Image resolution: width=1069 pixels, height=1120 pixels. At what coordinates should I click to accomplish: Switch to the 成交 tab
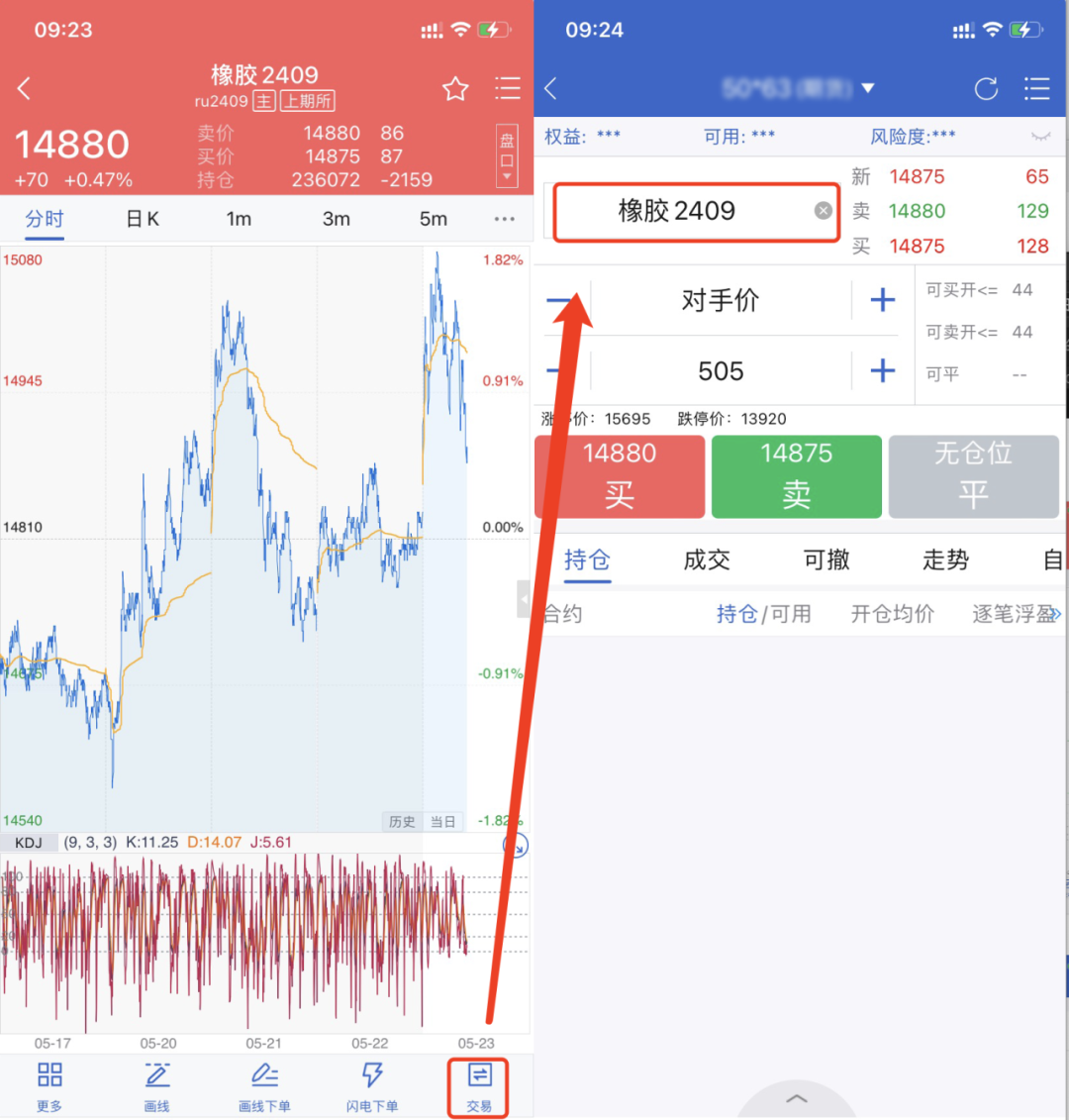coord(707,560)
